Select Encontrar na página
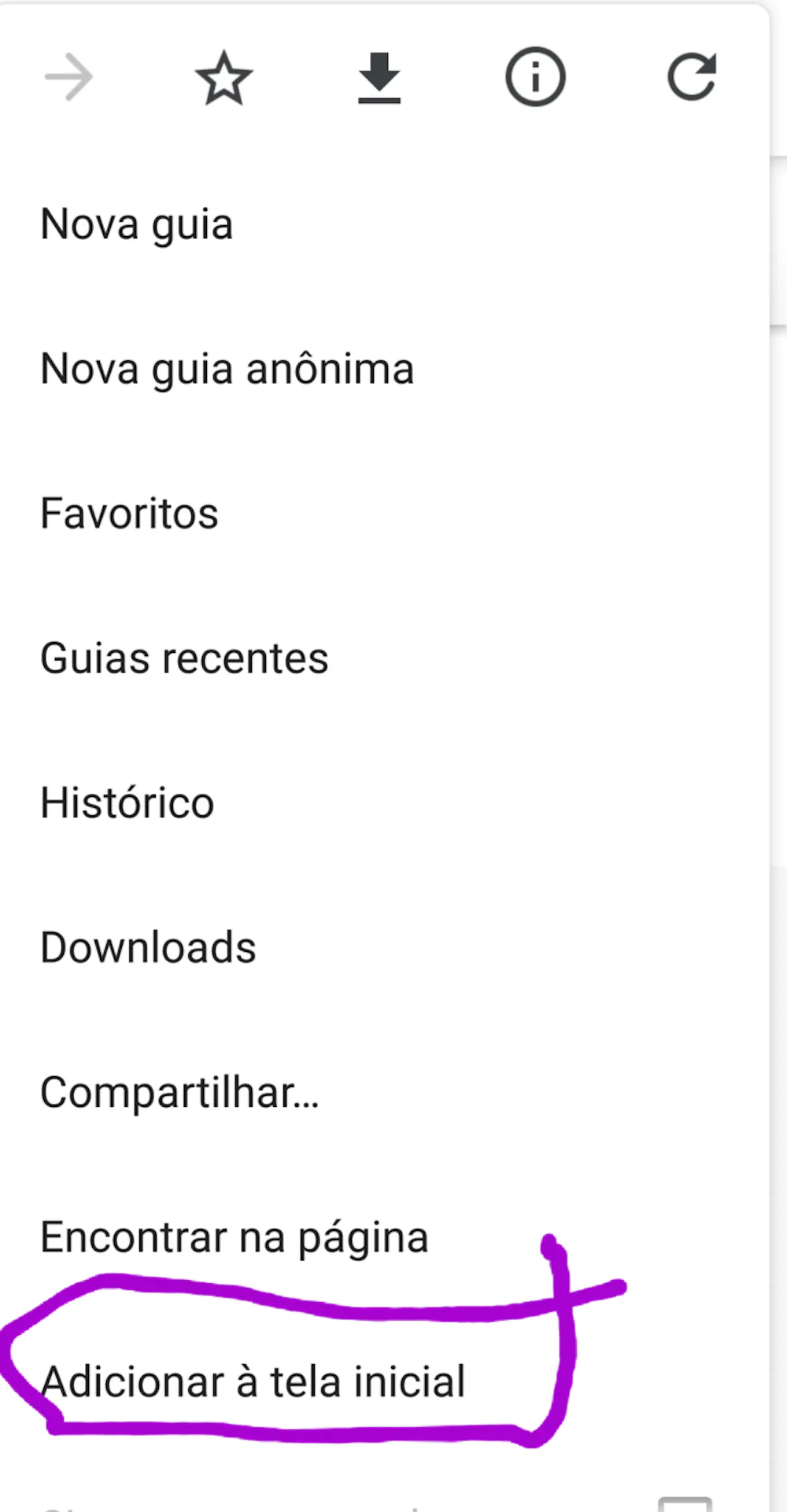This screenshot has width=787, height=1512. click(x=234, y=1237)
